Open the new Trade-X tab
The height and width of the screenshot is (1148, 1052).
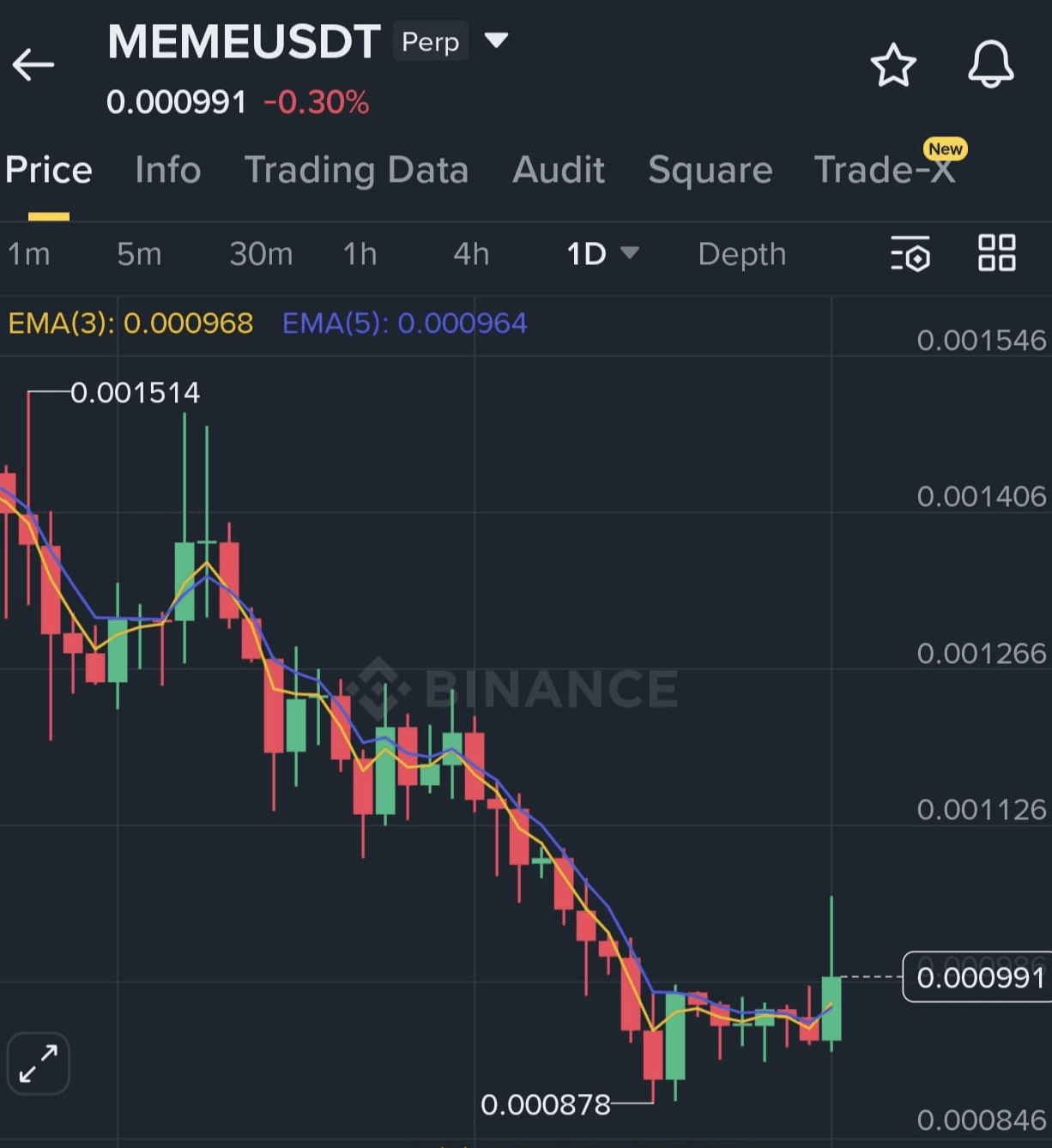click(x=884, y=169)
